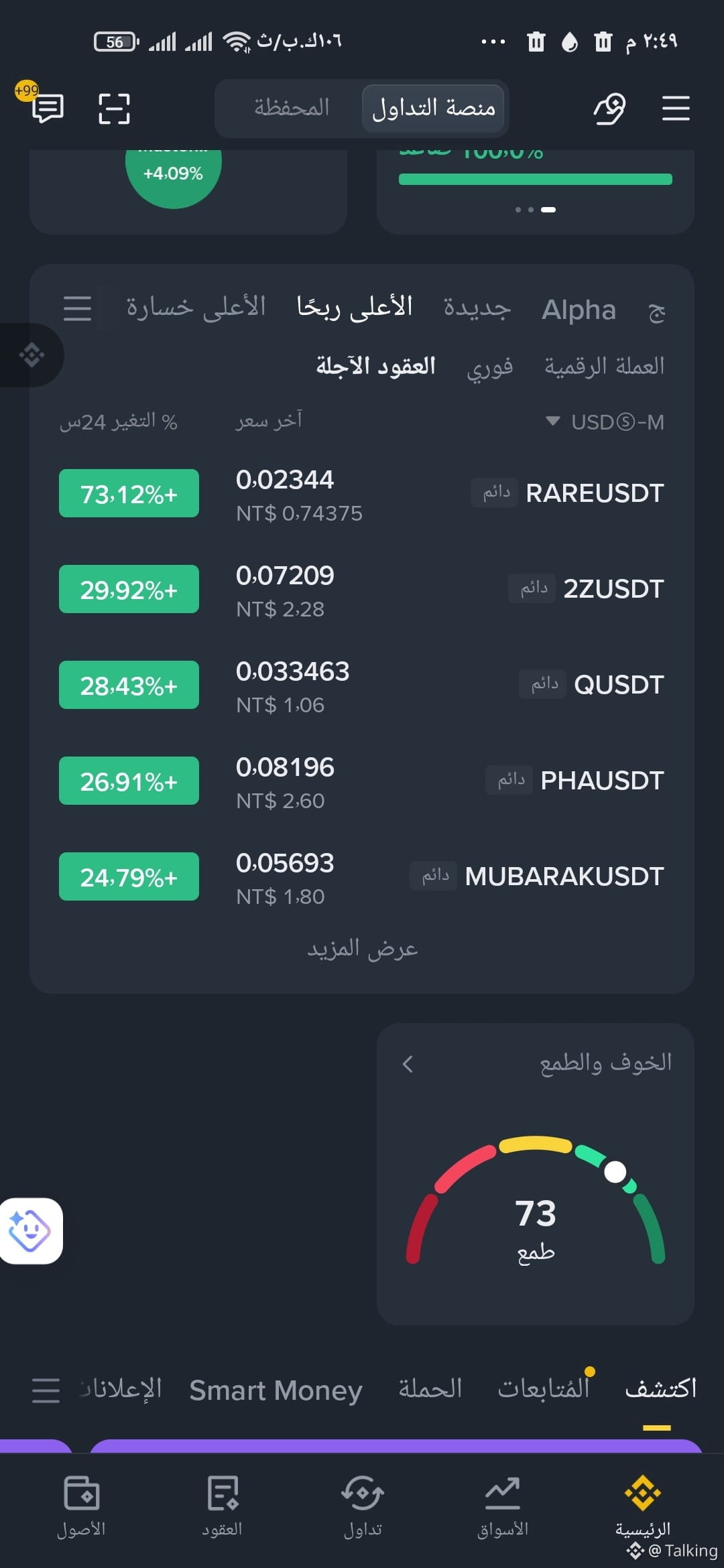The image size is (724, 1568).
Task: Open the messages icon with +99 badge
Action: click(x=48, y=108)
